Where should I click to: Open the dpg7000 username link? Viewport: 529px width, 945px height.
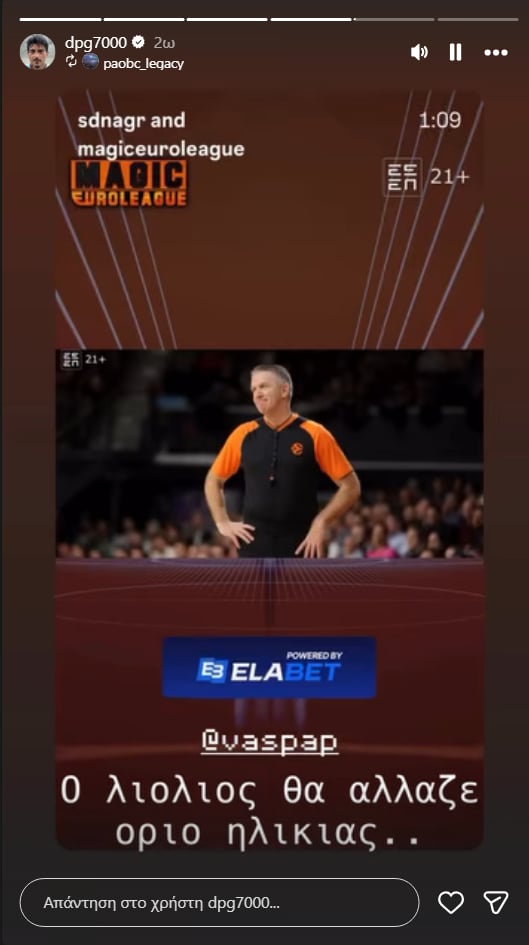96,43
